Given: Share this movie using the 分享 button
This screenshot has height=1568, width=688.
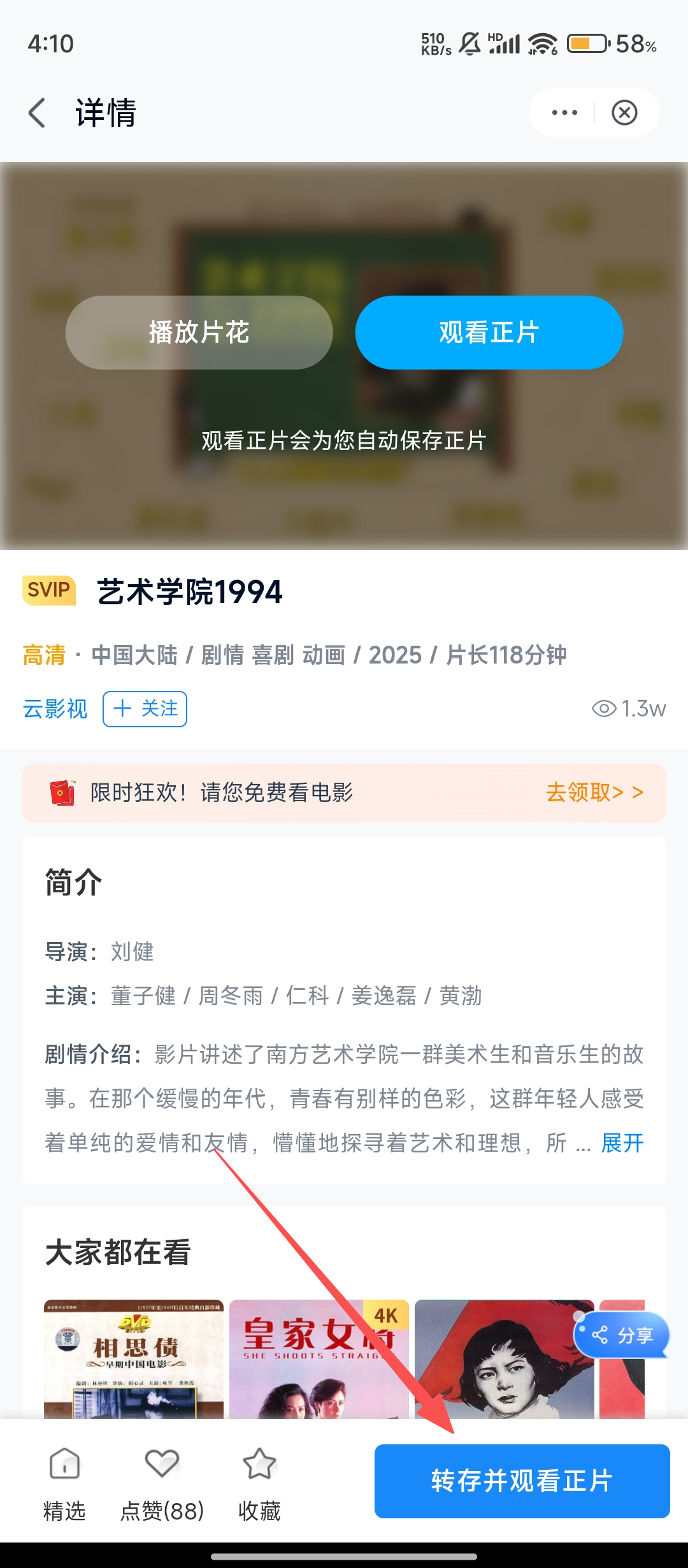Looking at the screenshot, I should [622, 1335].
